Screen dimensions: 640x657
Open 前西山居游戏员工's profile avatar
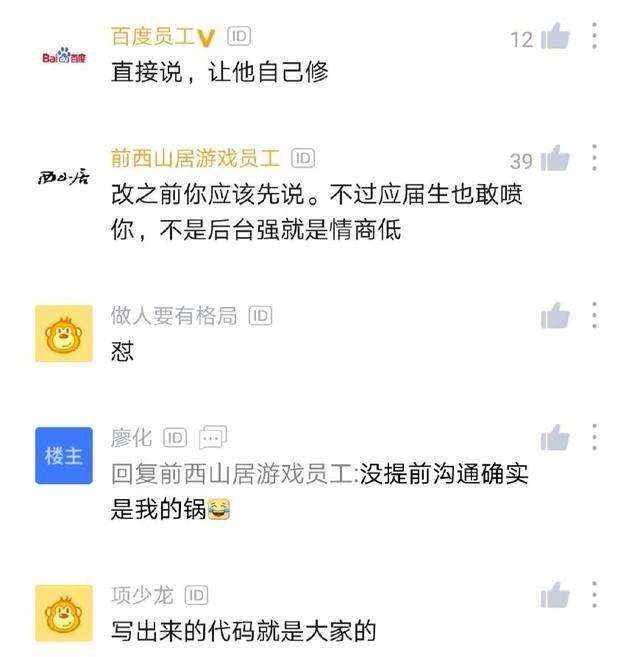[64, 178]
